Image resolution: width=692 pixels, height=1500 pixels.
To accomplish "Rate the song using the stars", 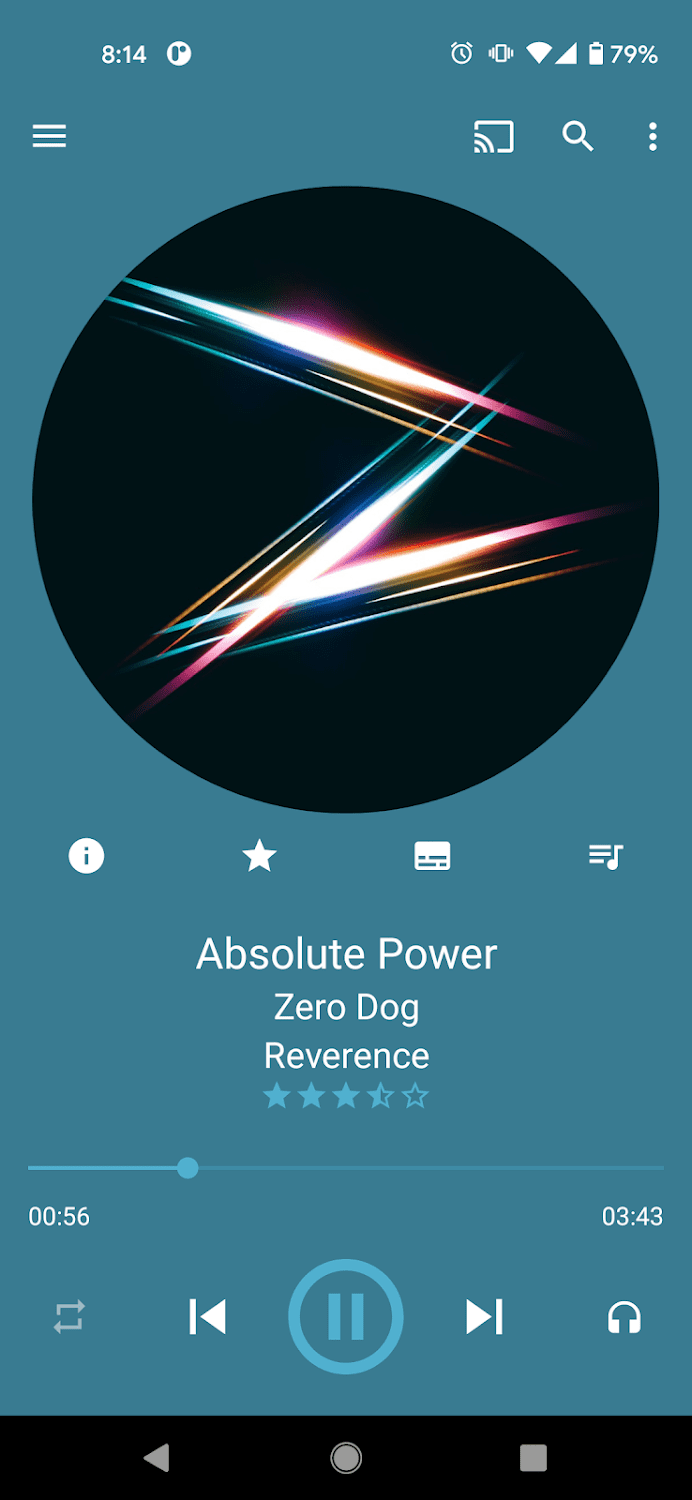I will click(x=346, y=1097).
